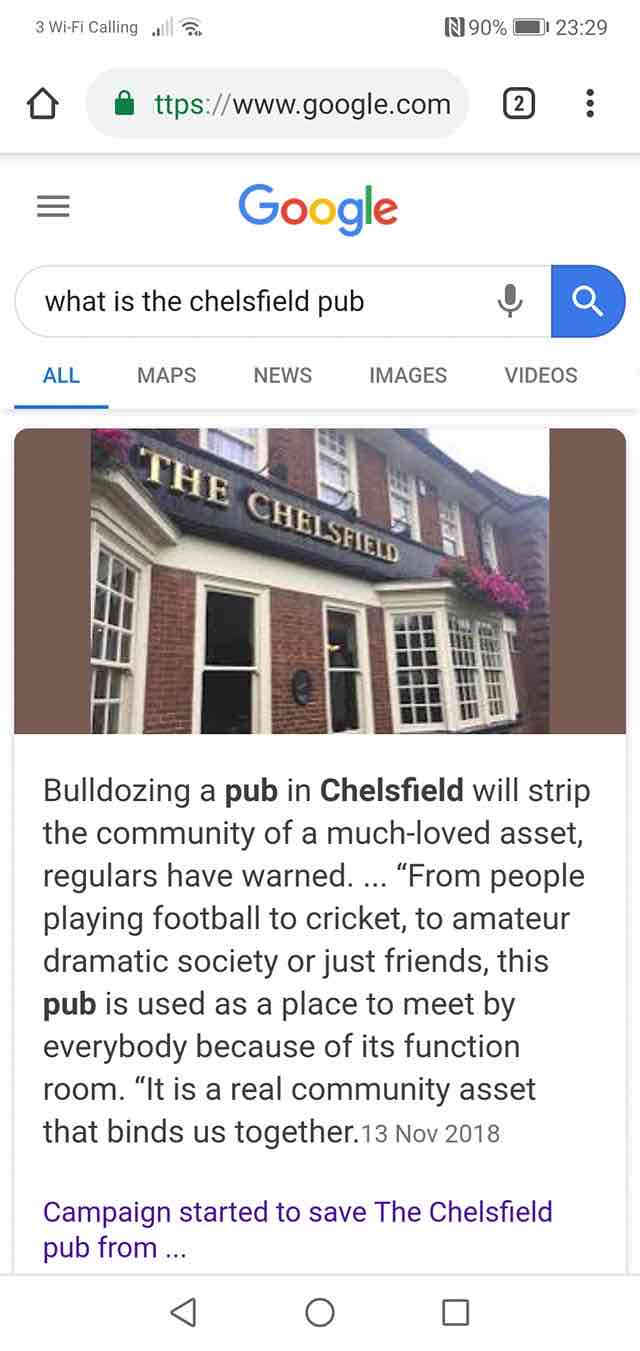Open the tab switcher showing 2 tabs
640x1351 pixels.
click(518, 104)
